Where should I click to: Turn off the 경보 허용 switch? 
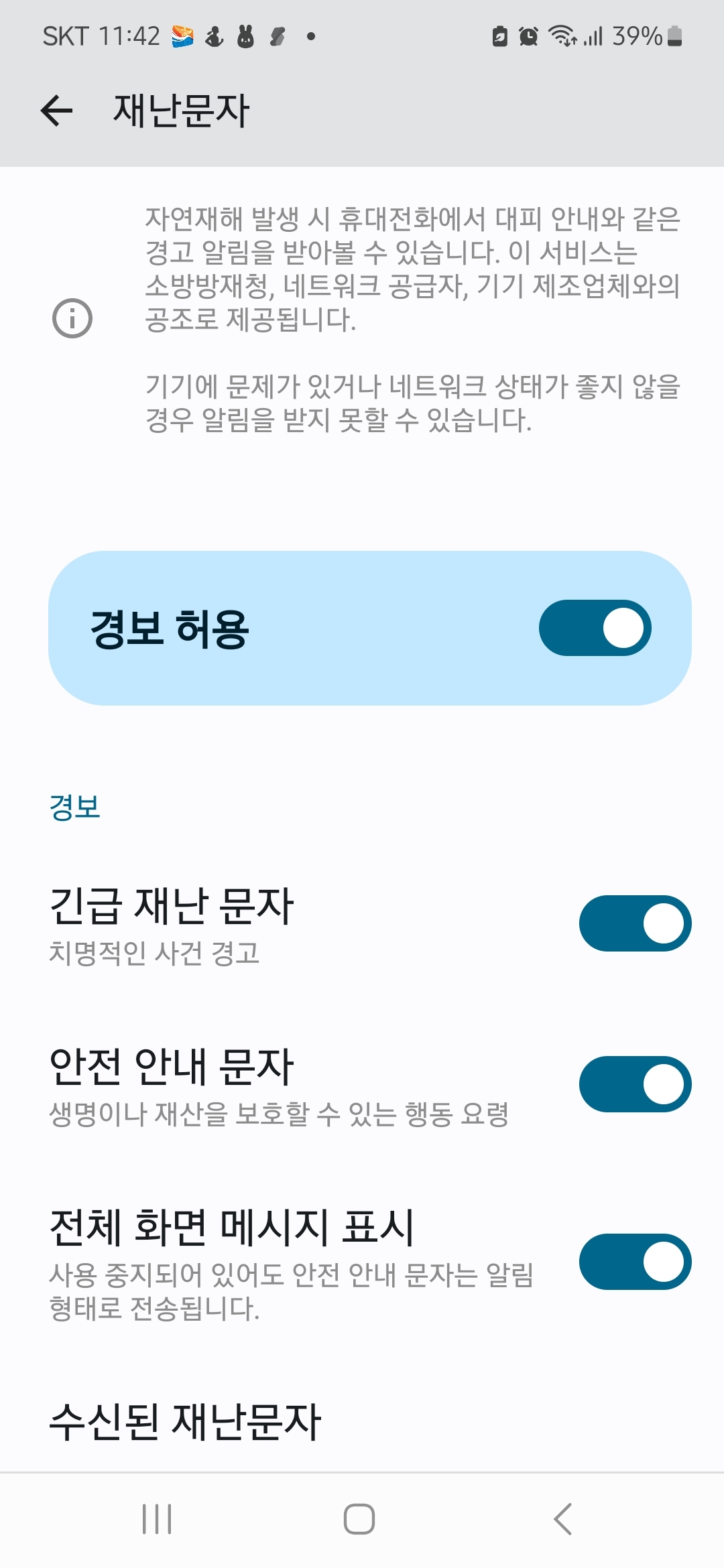pyautogui.click(x=595, y=628)
